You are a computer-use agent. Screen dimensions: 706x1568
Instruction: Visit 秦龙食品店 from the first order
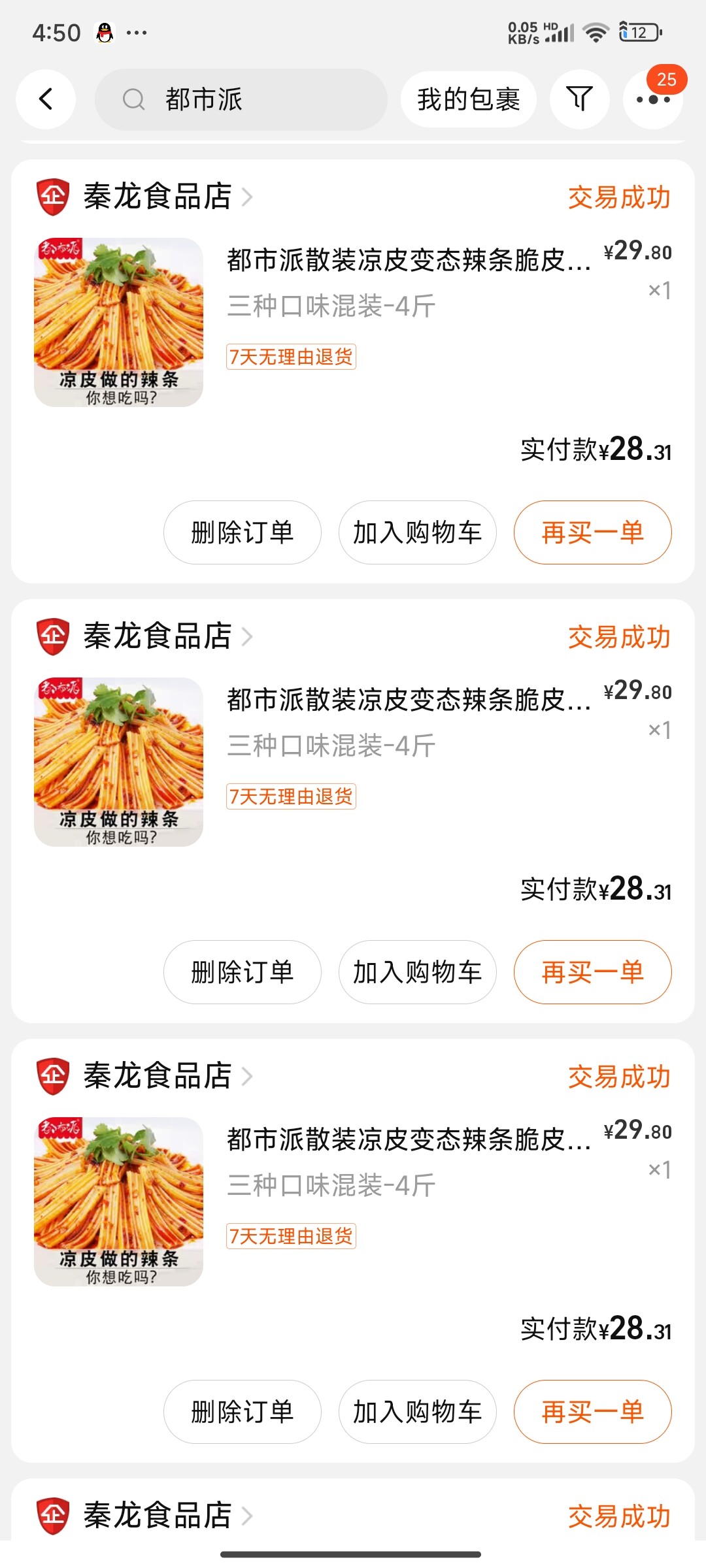[157, 196]
